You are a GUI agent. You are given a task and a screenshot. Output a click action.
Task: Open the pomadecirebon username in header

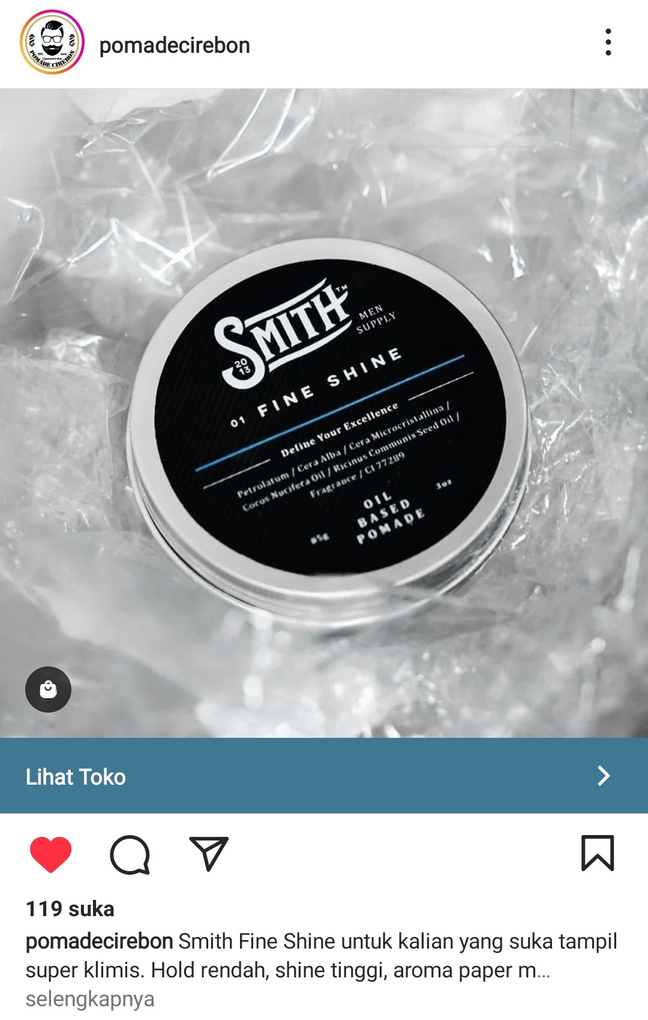point(174,45)
